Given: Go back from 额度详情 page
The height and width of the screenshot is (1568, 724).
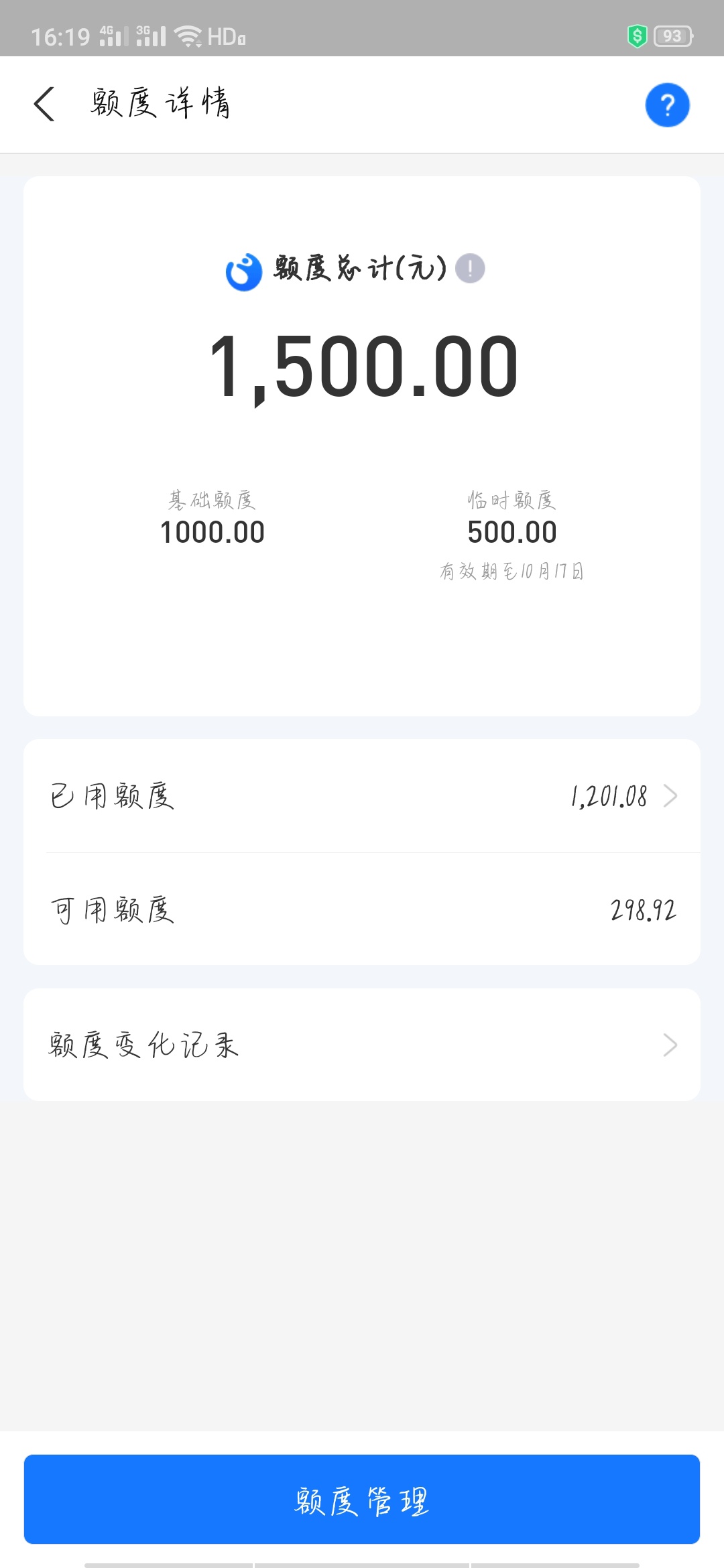Looking at the screenshot, I should [x=44, y=105].
